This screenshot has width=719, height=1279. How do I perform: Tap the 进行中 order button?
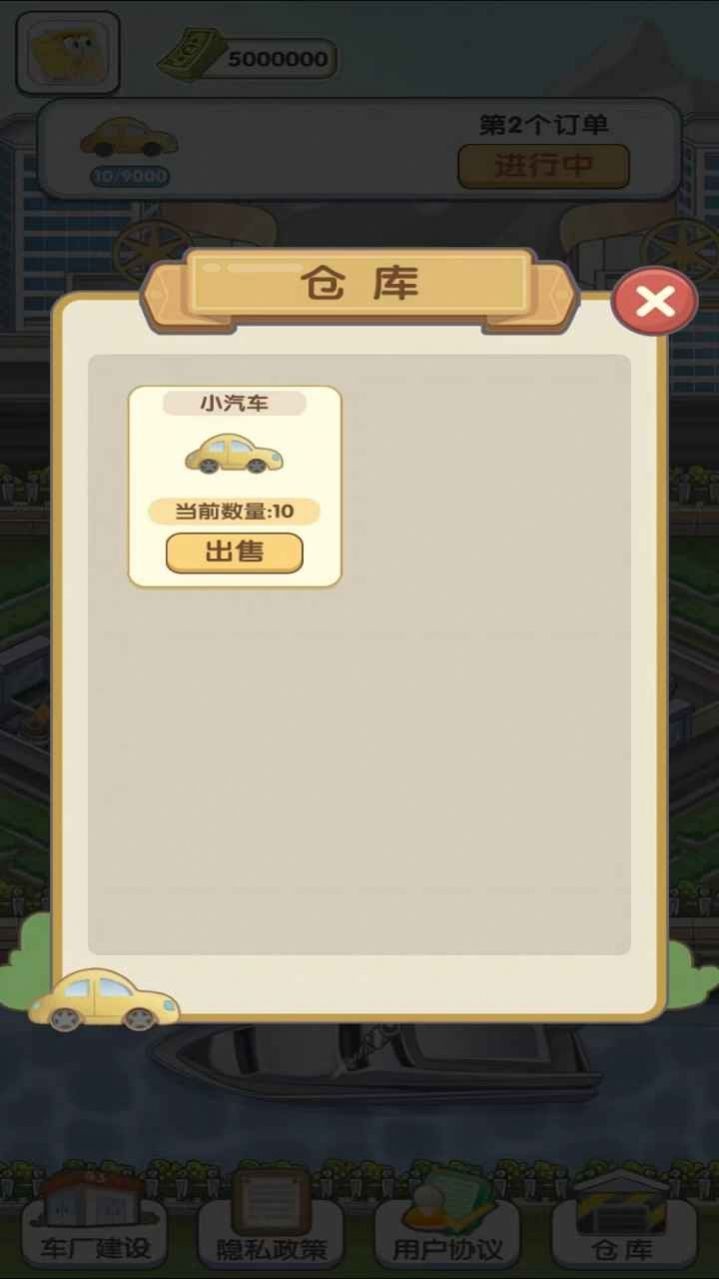[543, 166]
